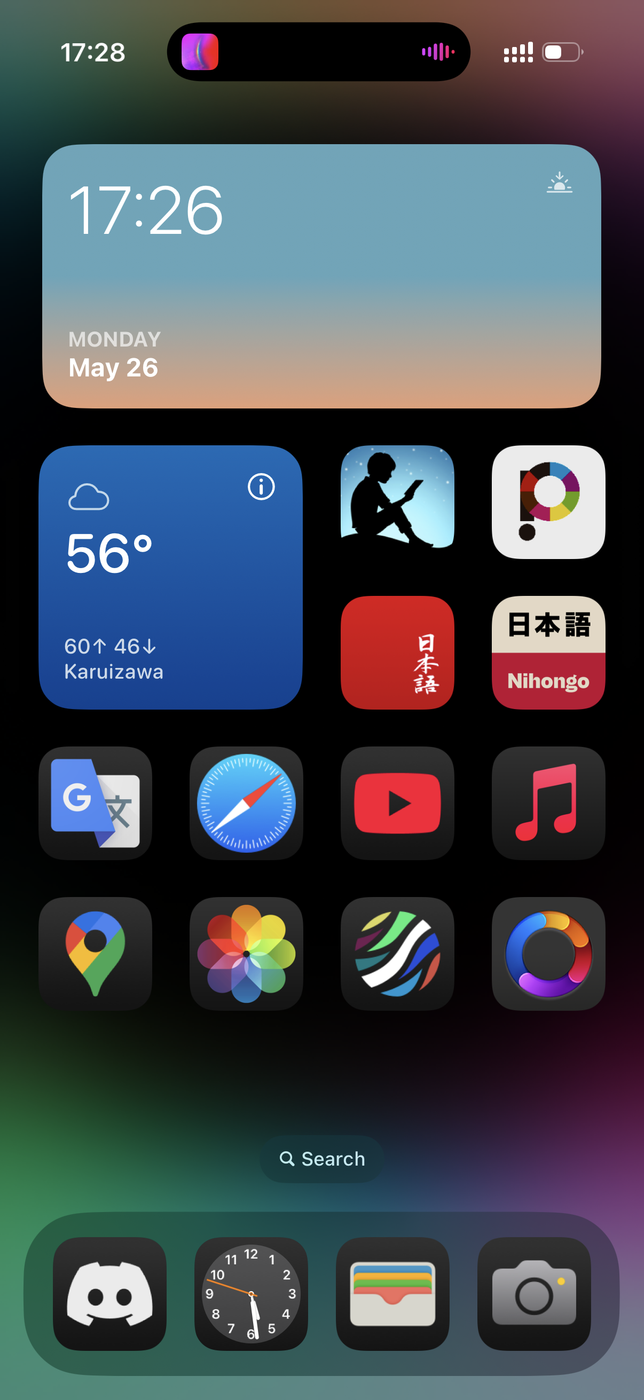
Task: Open the clock and date widget
Action: 321,276
